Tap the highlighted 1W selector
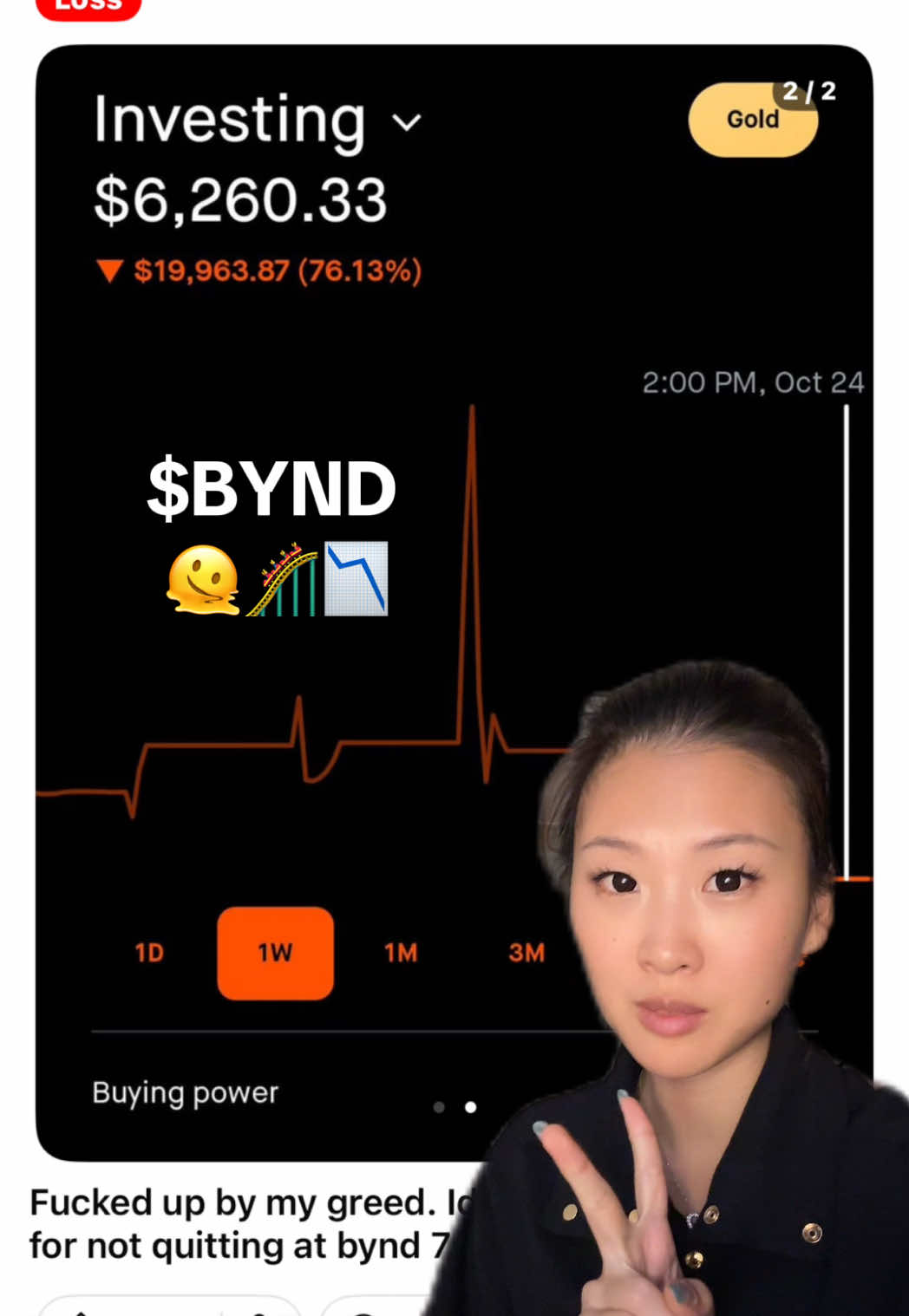This screenshot has height=1316, width=909. 274,952
